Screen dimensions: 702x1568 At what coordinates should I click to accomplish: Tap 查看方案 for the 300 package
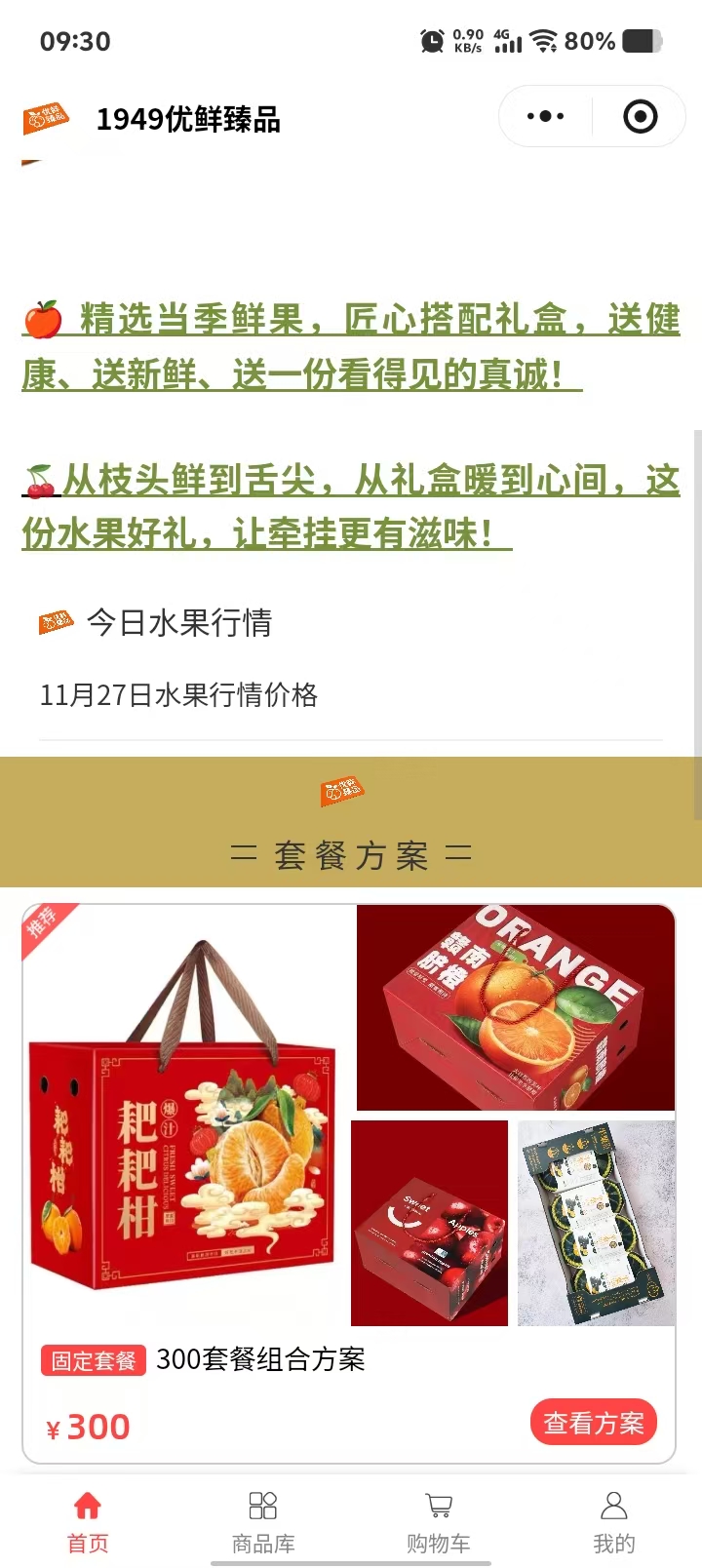(594, 1423)
